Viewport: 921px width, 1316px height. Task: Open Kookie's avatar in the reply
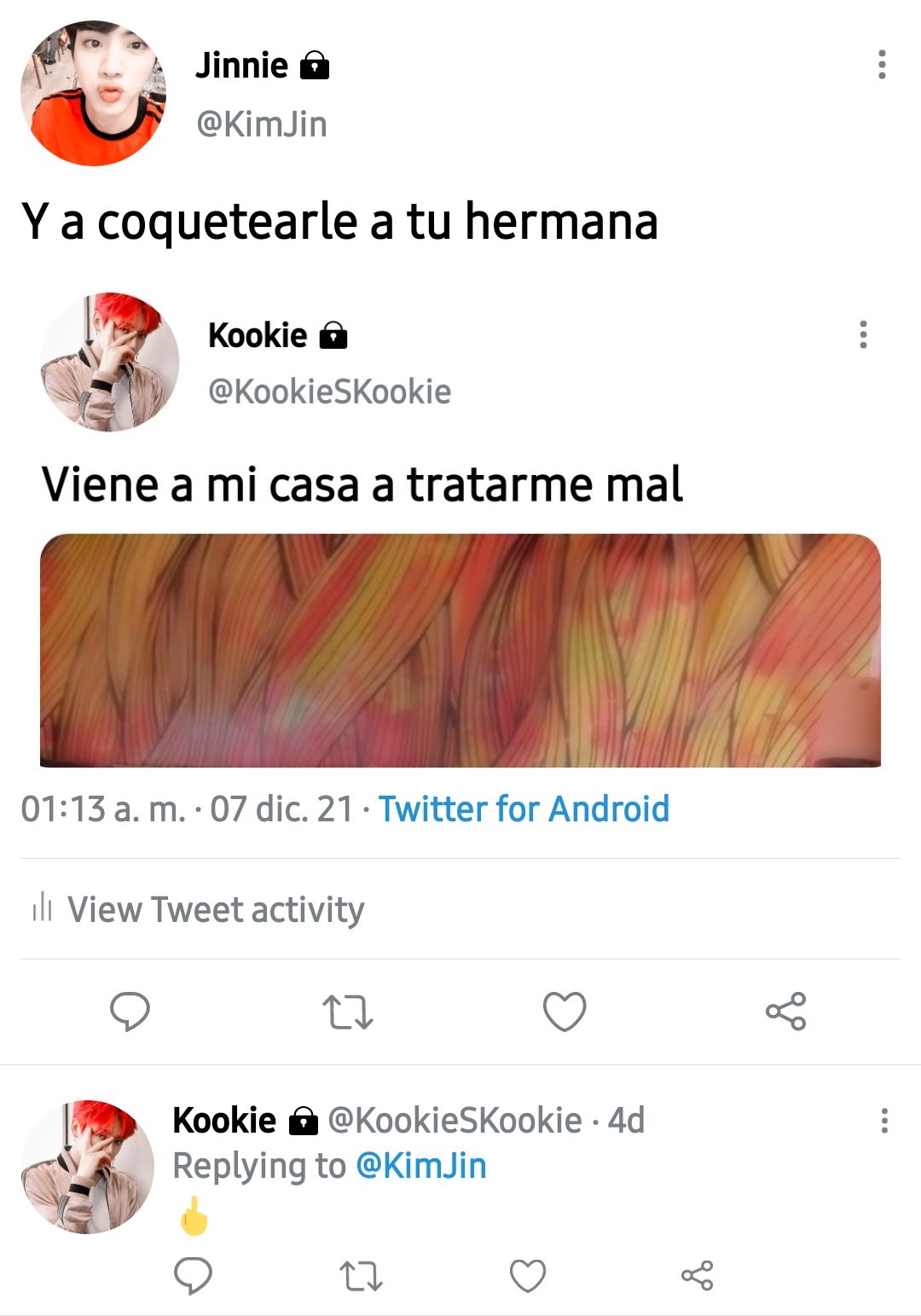click(x=87, y=1167)
